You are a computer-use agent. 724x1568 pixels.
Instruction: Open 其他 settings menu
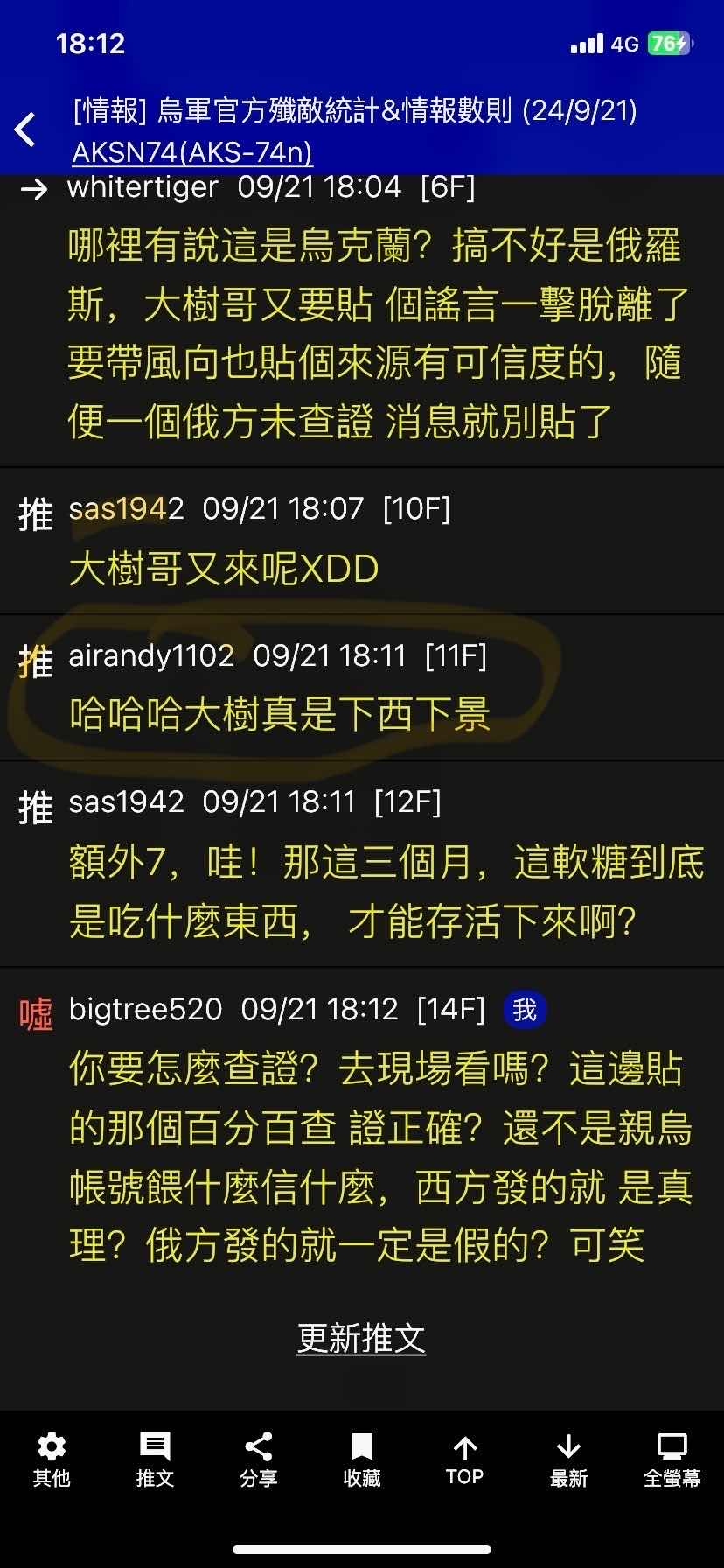click(x=52, y=1460)
